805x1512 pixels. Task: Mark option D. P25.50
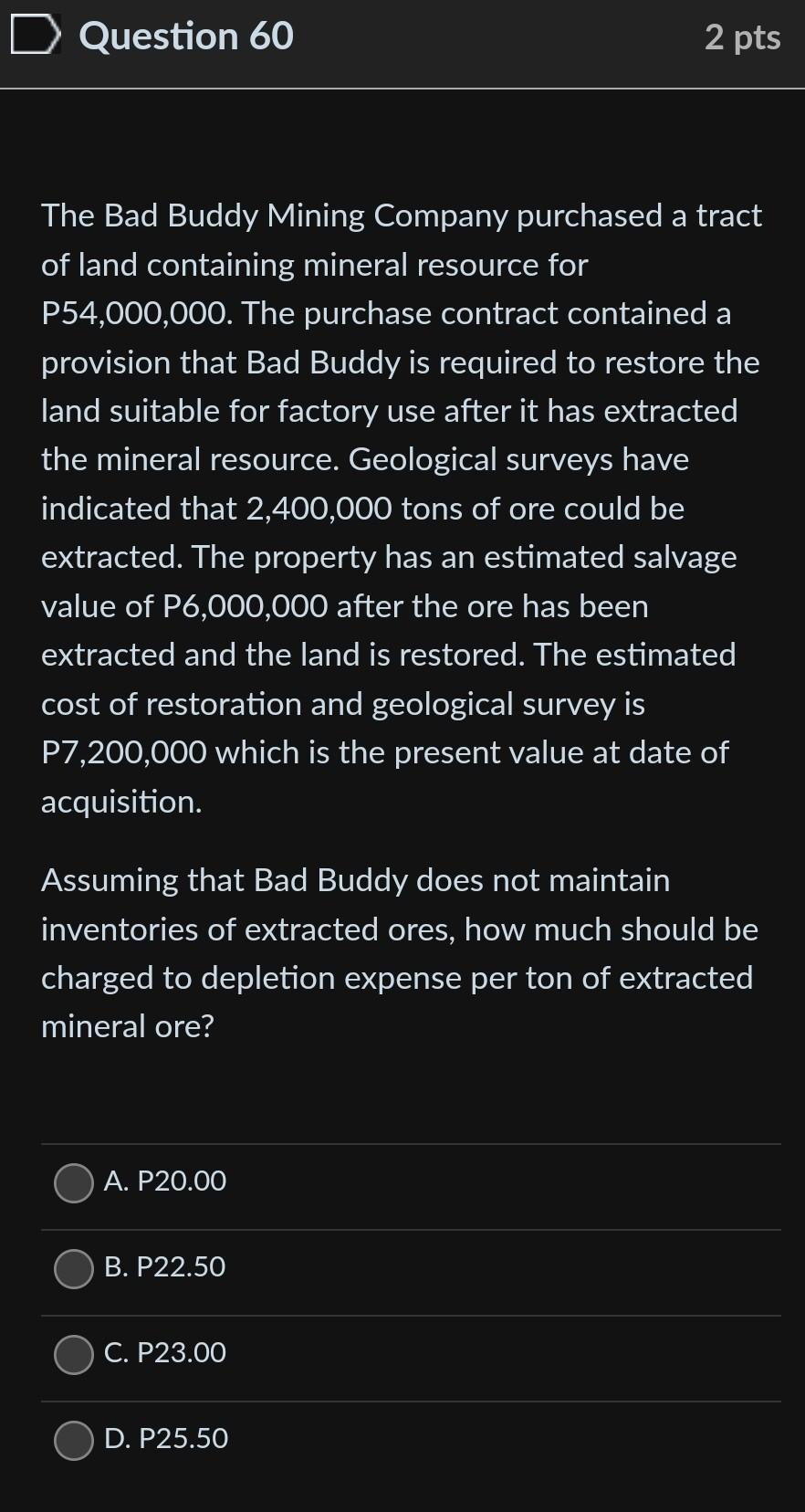74,1440
